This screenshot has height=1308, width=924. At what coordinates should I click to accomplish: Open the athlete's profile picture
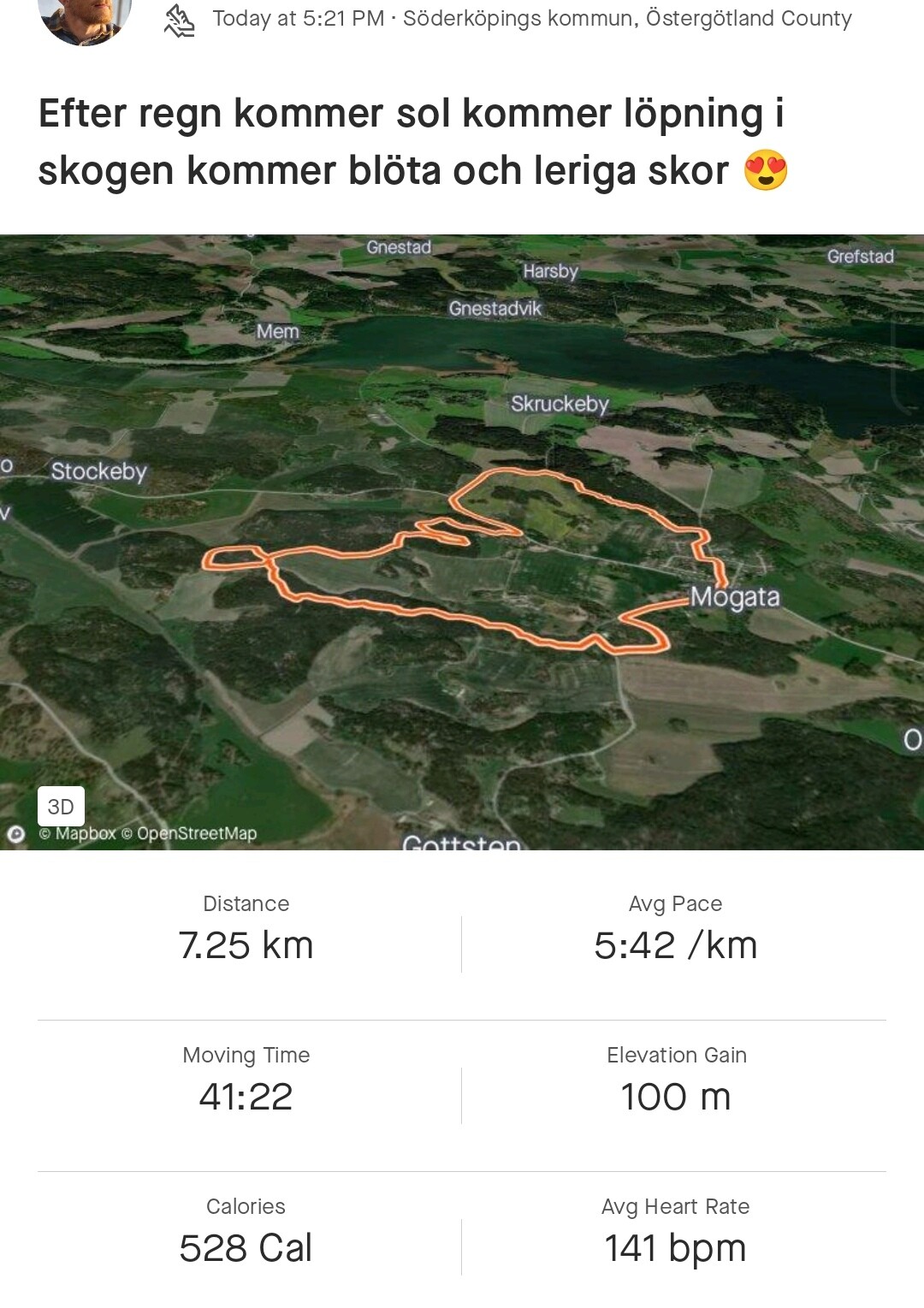click(85, 19)
